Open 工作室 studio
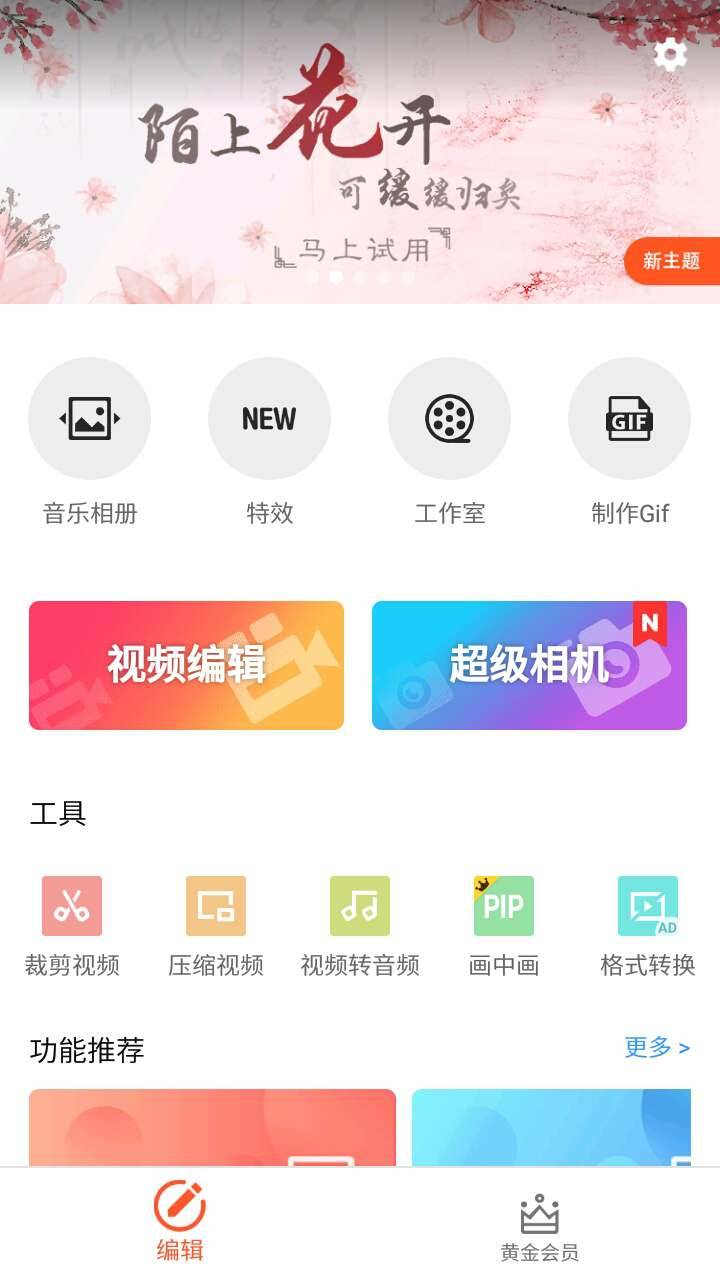This screenshot has width=720, height=1280. (449, 419)
